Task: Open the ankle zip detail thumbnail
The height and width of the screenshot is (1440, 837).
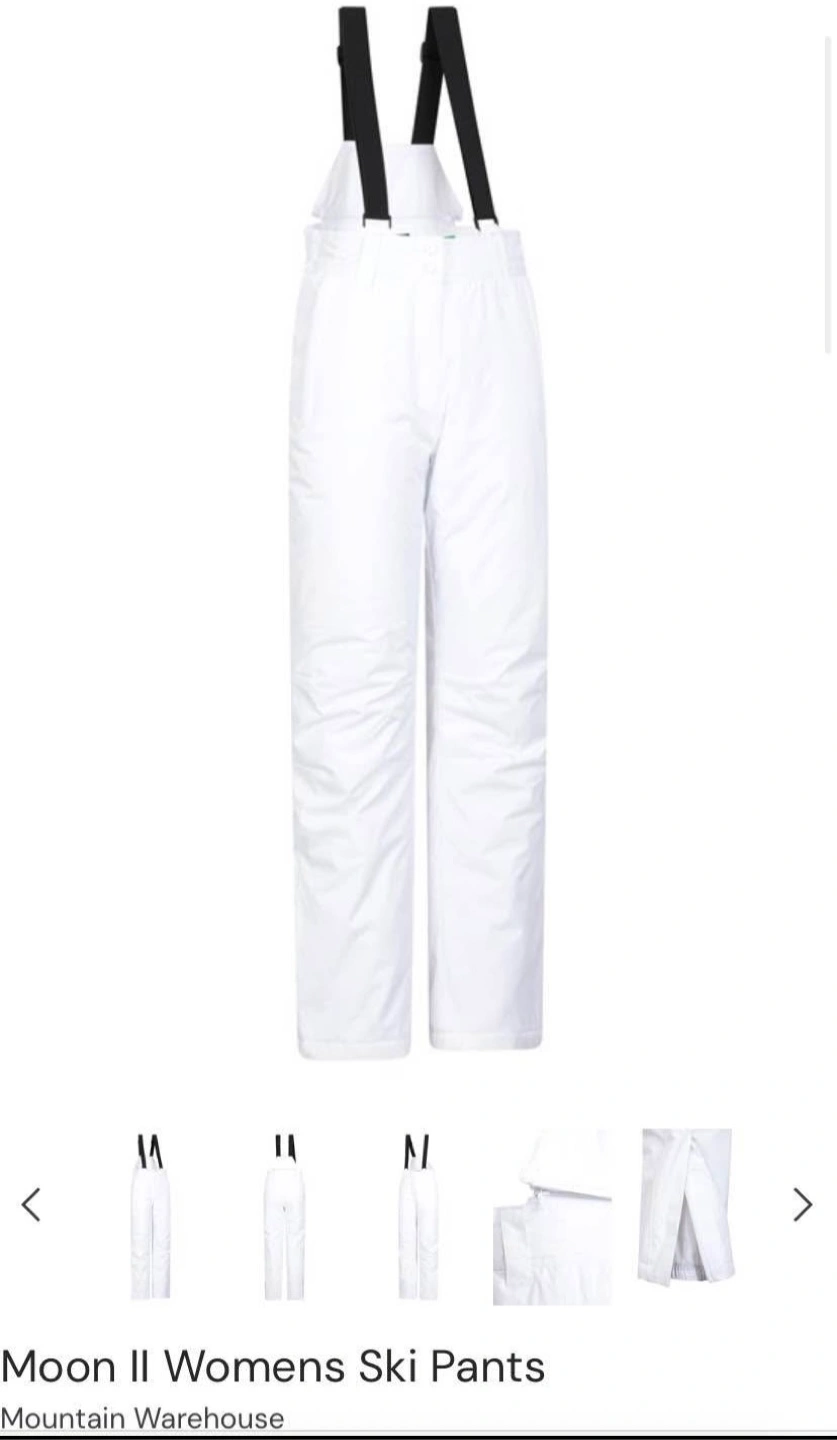Action: (686, 1206)
